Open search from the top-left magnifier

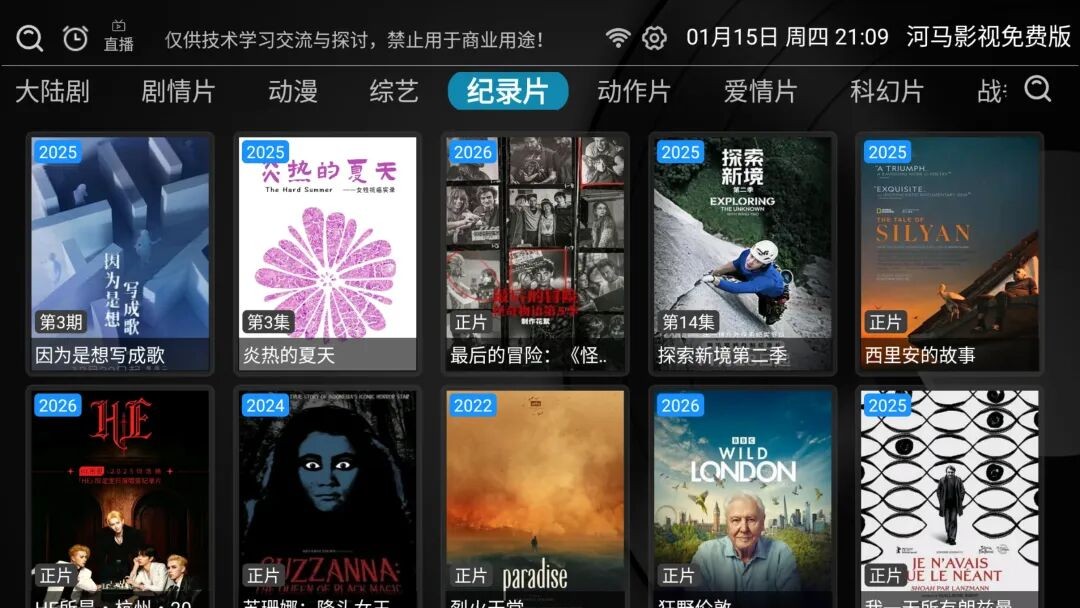30,38
